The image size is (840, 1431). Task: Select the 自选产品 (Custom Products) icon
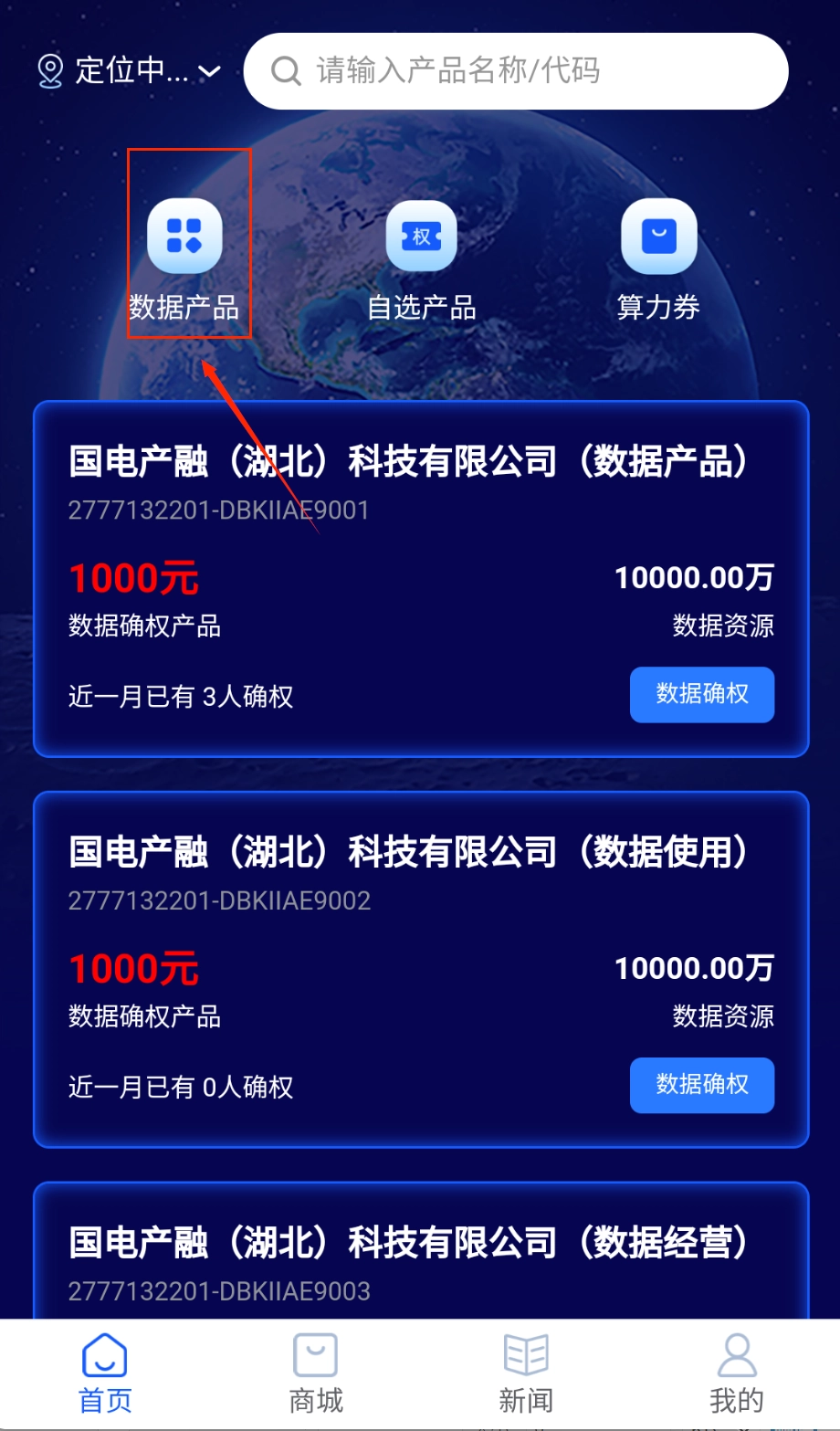click(x=422, y=236)
